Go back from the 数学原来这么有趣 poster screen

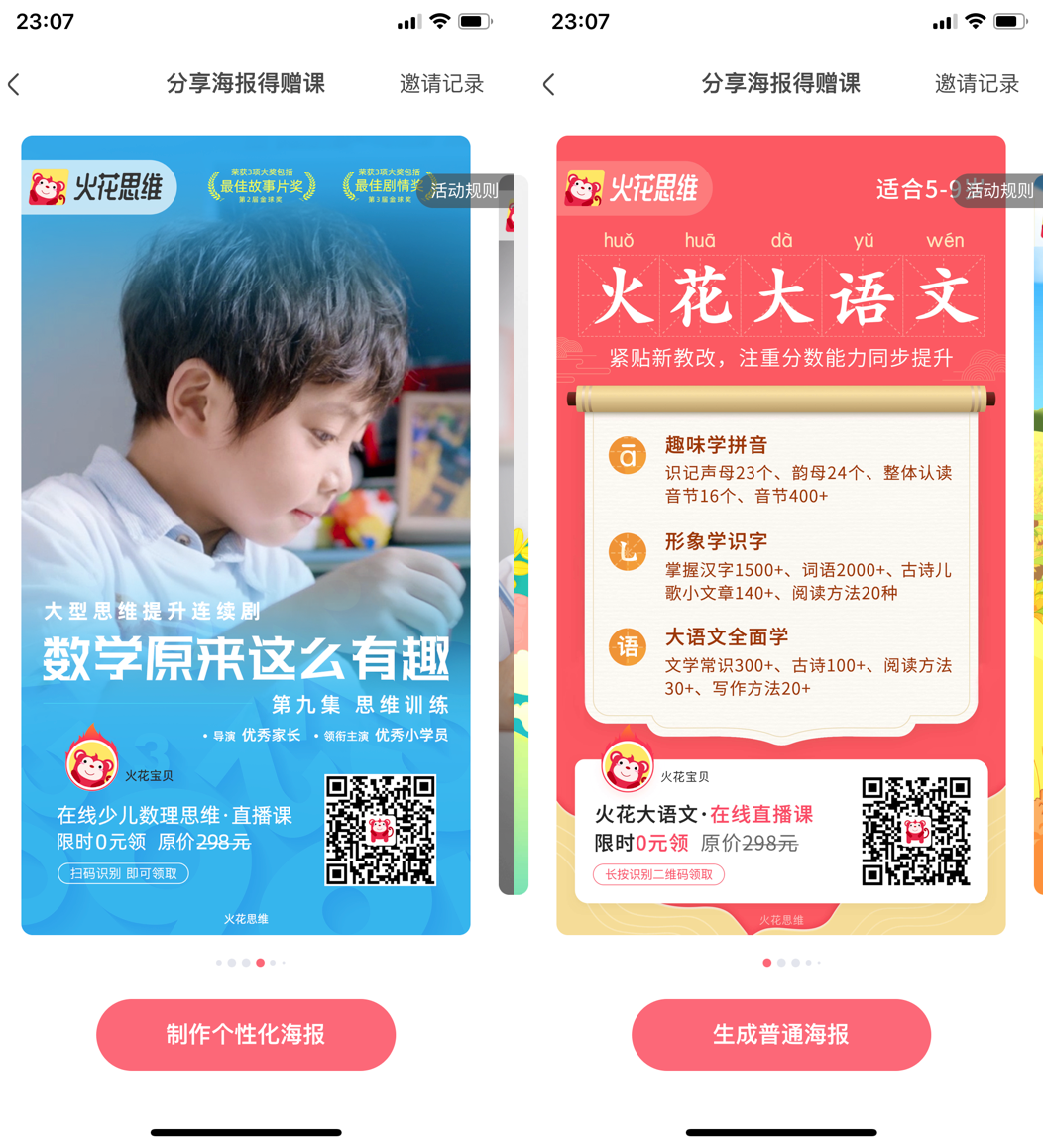click(15, 84)
